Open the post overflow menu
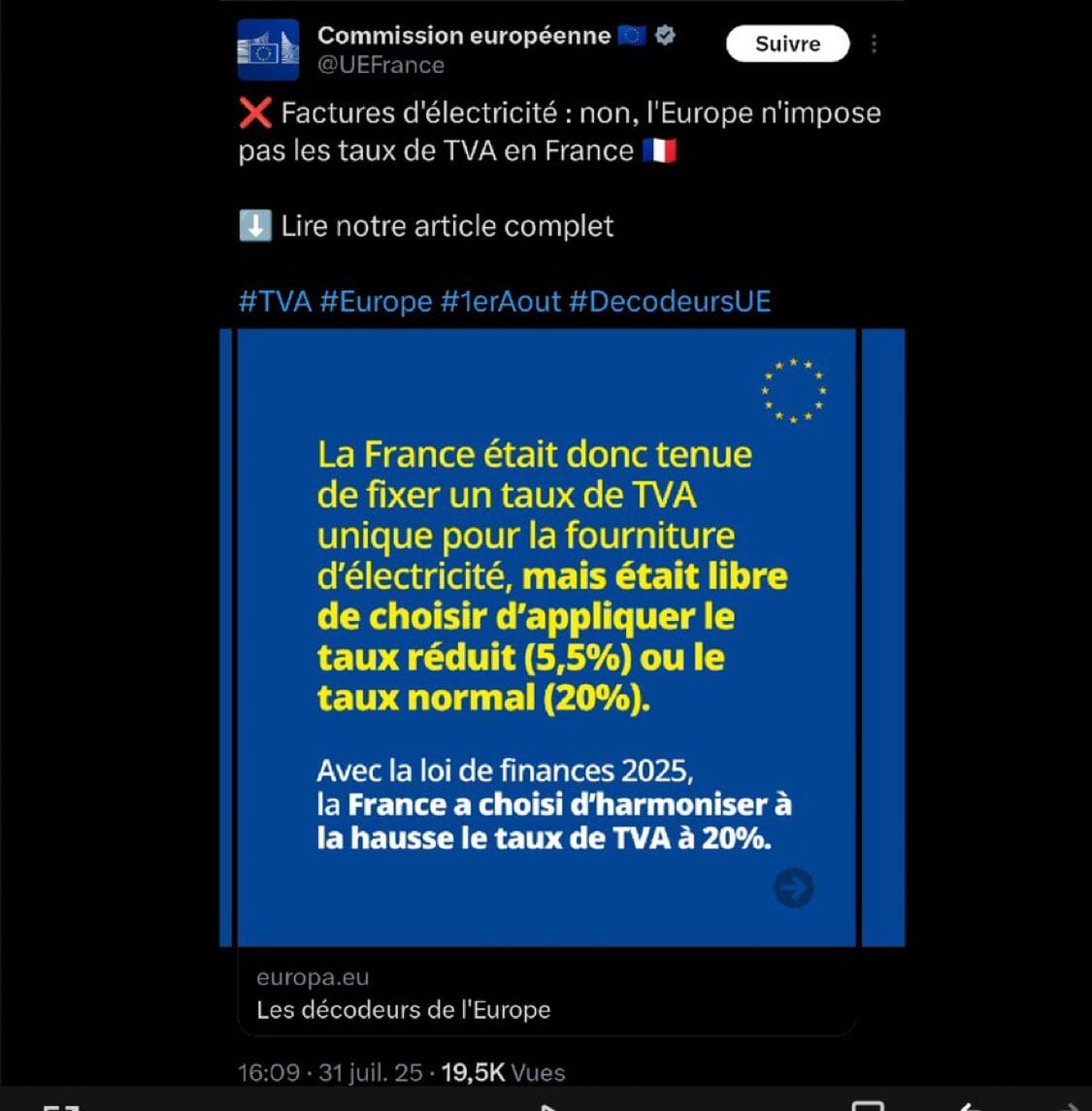 click(x=874, y=44)
